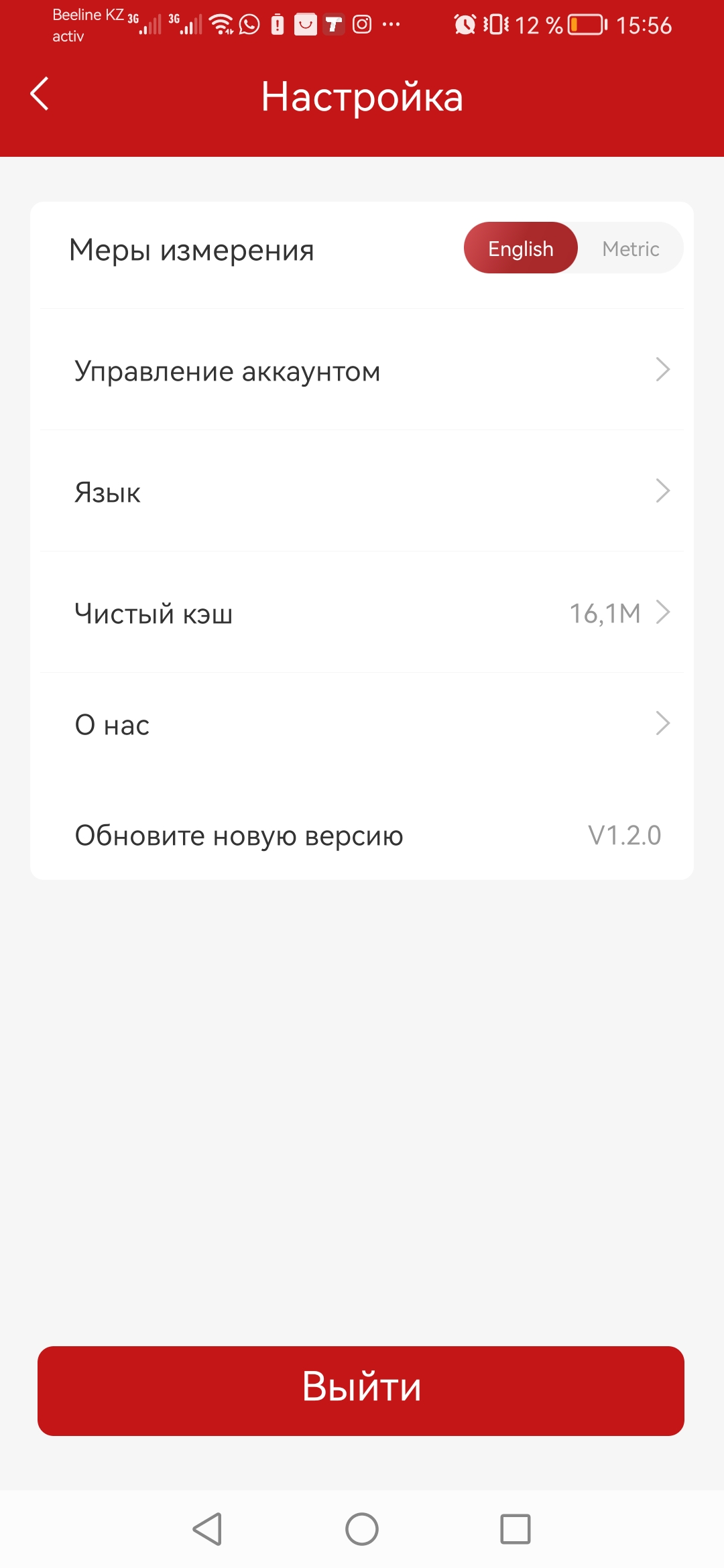Tap system home button
Image resolution: width=724 pixels, height=1568 pixels.
point(362,1529)
